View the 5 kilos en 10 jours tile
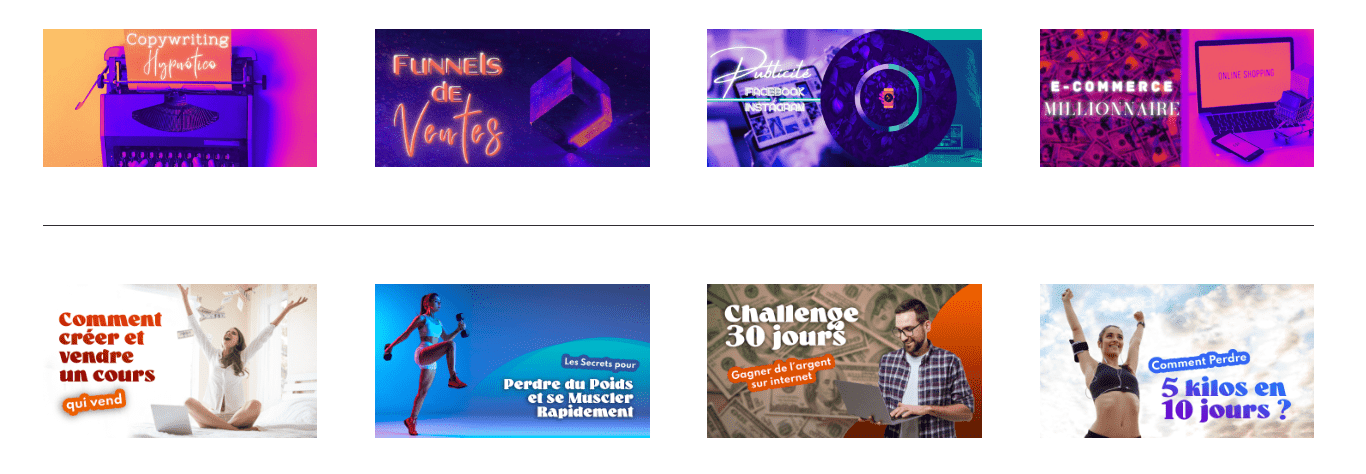 point(1176,361)
